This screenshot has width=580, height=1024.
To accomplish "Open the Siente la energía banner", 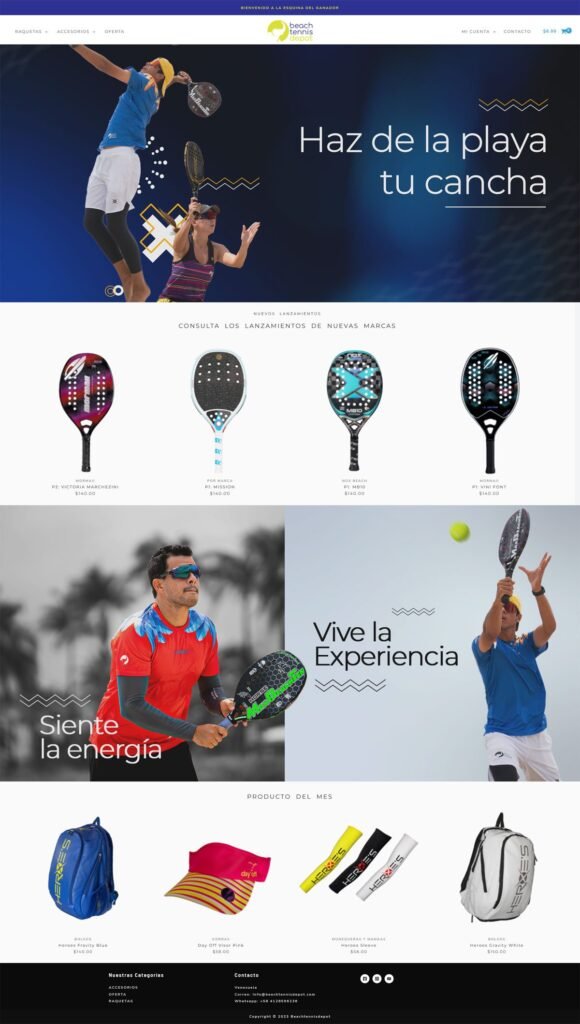I will (x=142, y=643).
